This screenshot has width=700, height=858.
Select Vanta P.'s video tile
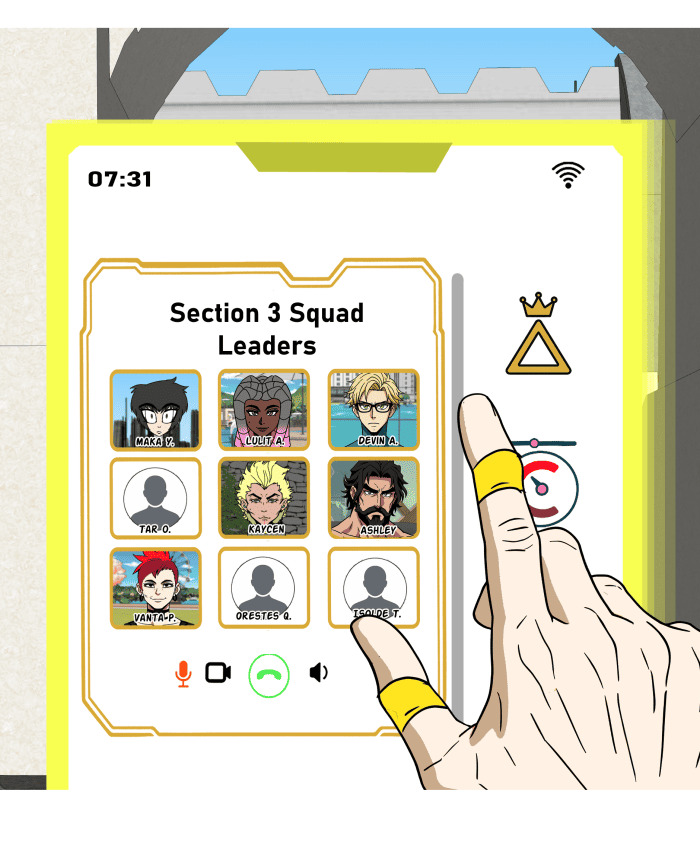(x=155, y=588)
